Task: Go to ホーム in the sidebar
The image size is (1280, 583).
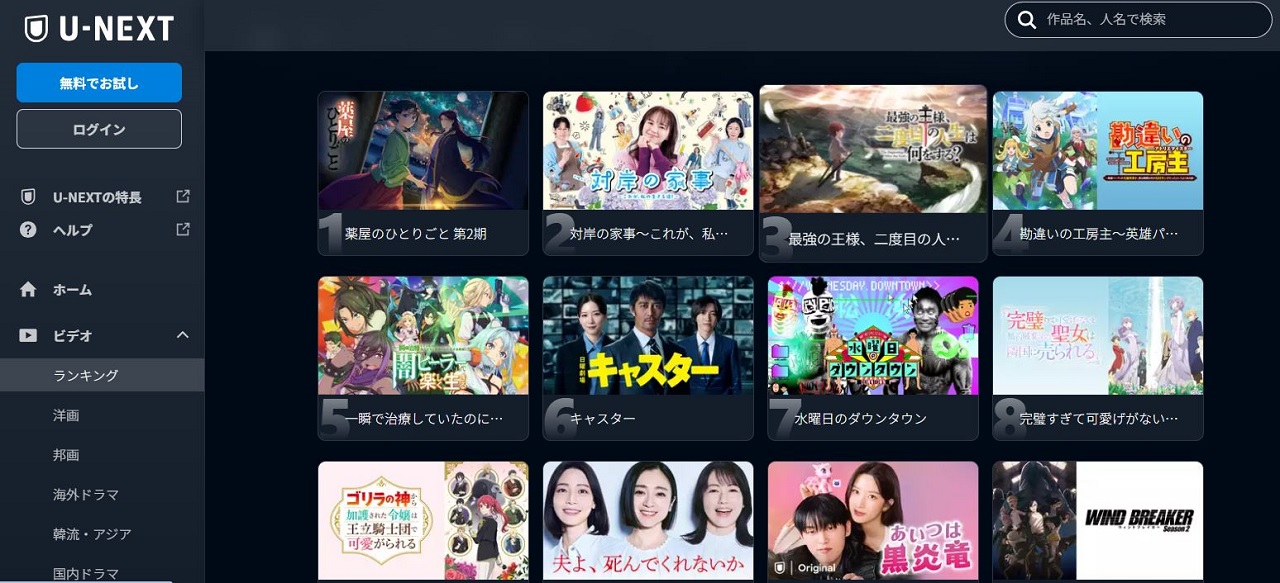Action: pyautogui.click(x=72, y=290)
